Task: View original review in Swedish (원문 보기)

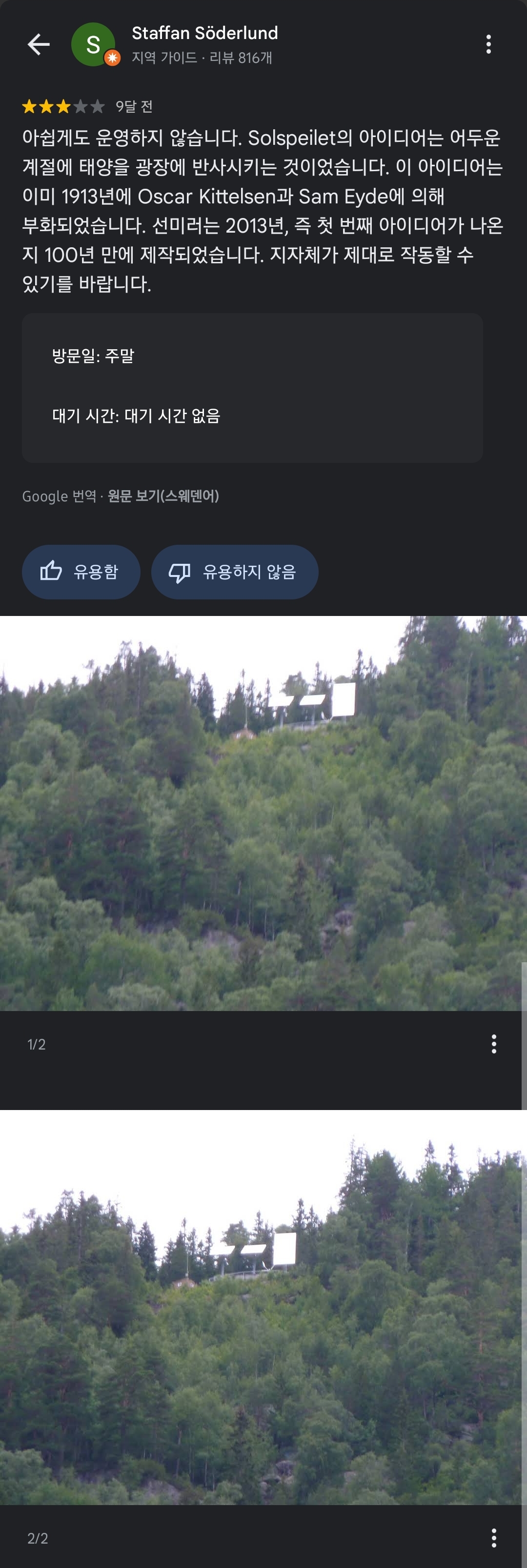Action: (x=162, y=496)
